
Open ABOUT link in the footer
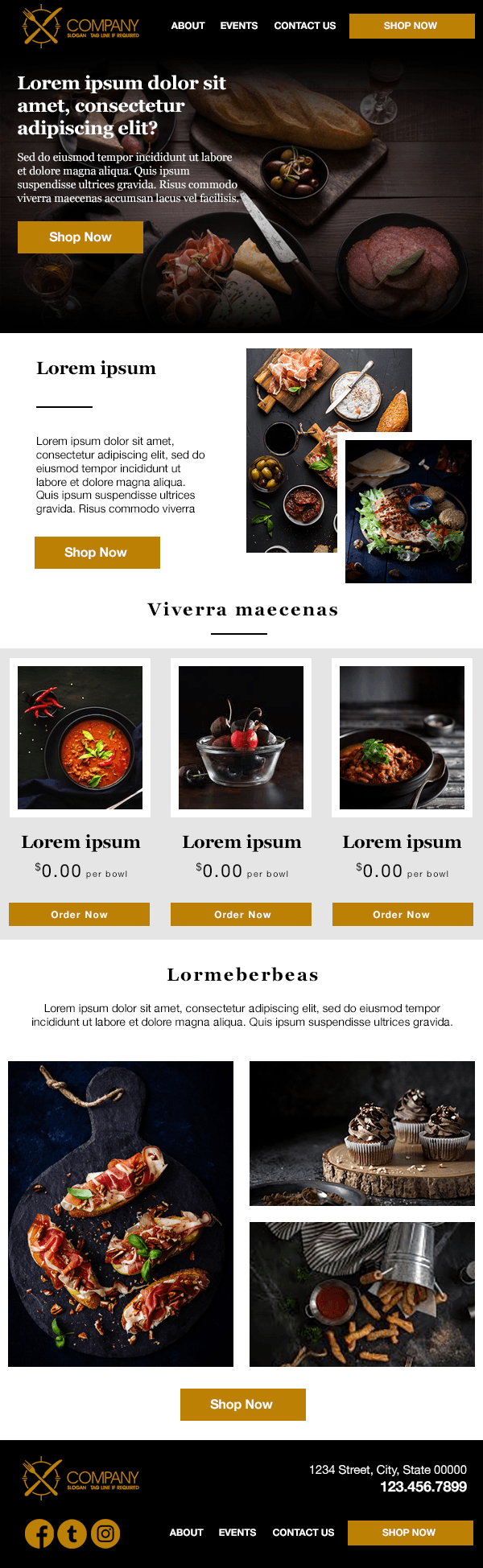tap(186, 1533)
